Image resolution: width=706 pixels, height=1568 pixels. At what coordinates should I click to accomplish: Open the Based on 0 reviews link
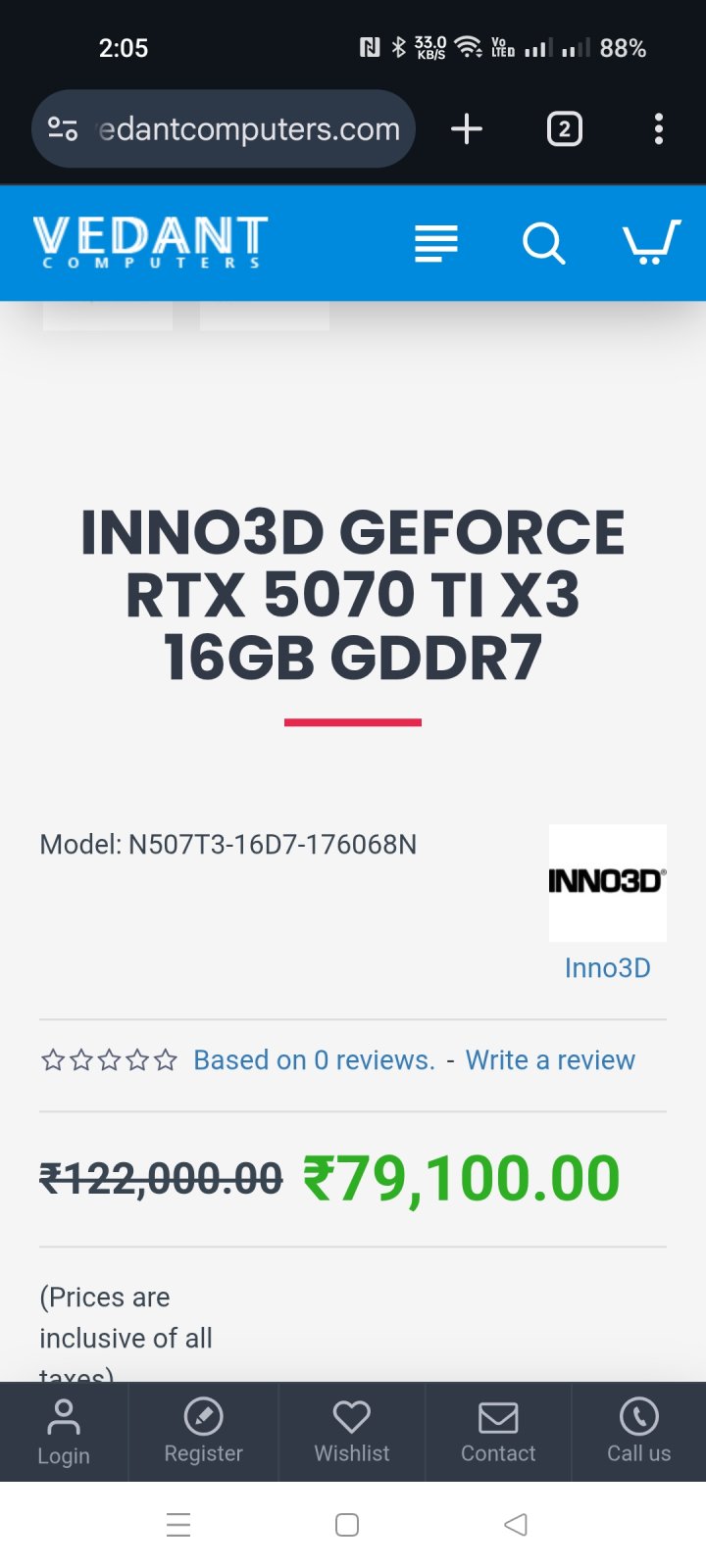(314, 1059)
